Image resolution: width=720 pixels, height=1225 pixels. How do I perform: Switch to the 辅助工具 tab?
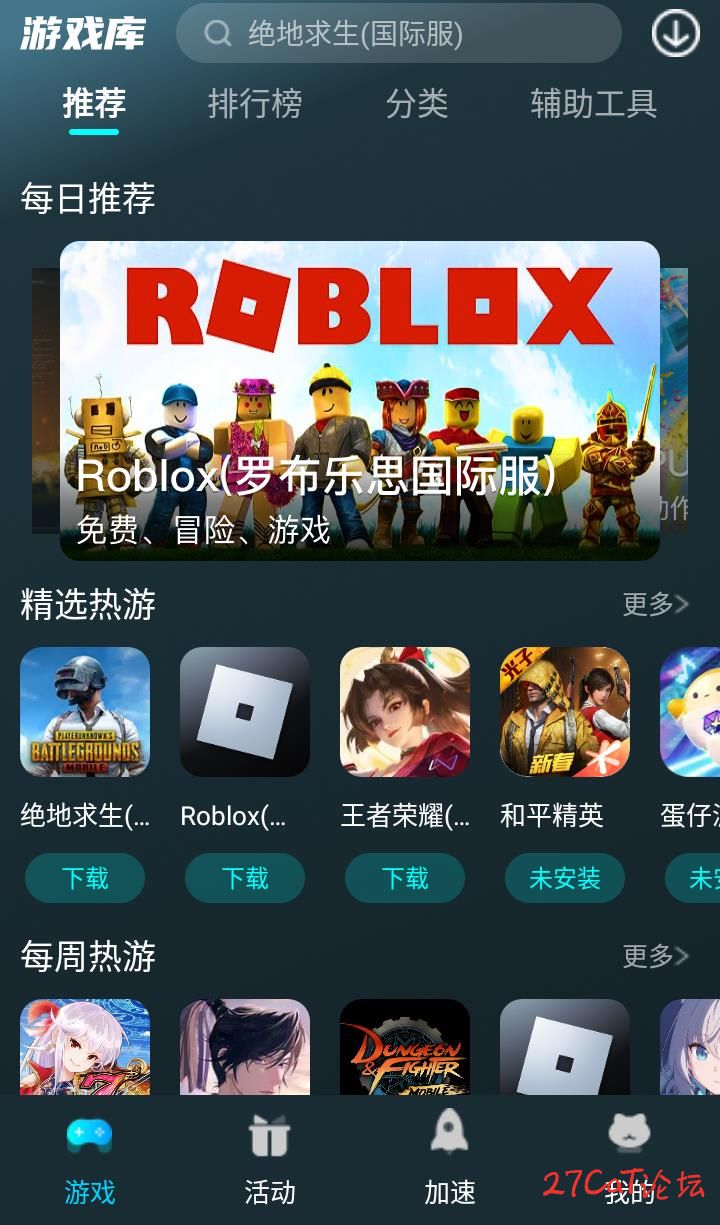point(593,104)
